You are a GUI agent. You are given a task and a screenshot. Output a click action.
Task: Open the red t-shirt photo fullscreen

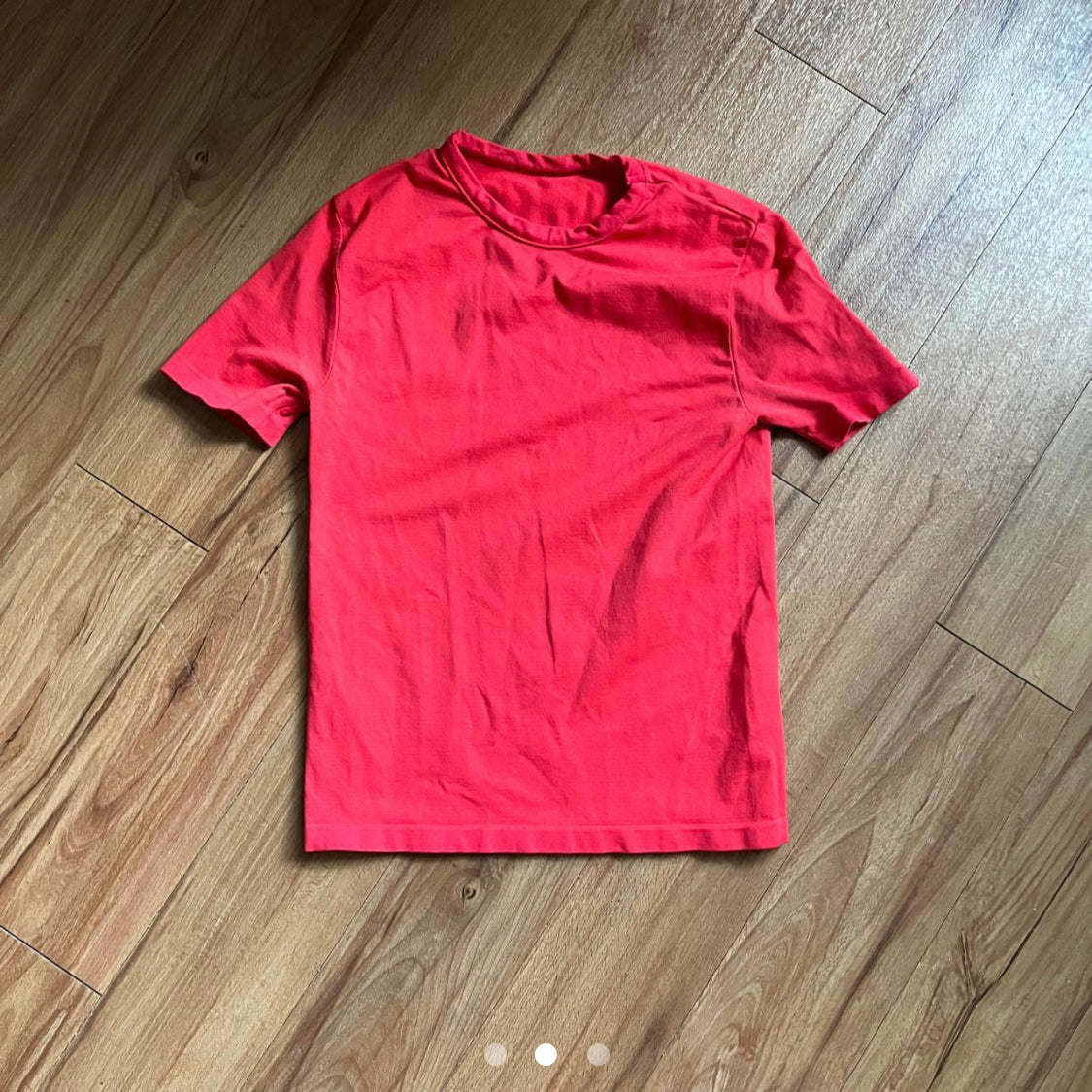pos(544,505)
